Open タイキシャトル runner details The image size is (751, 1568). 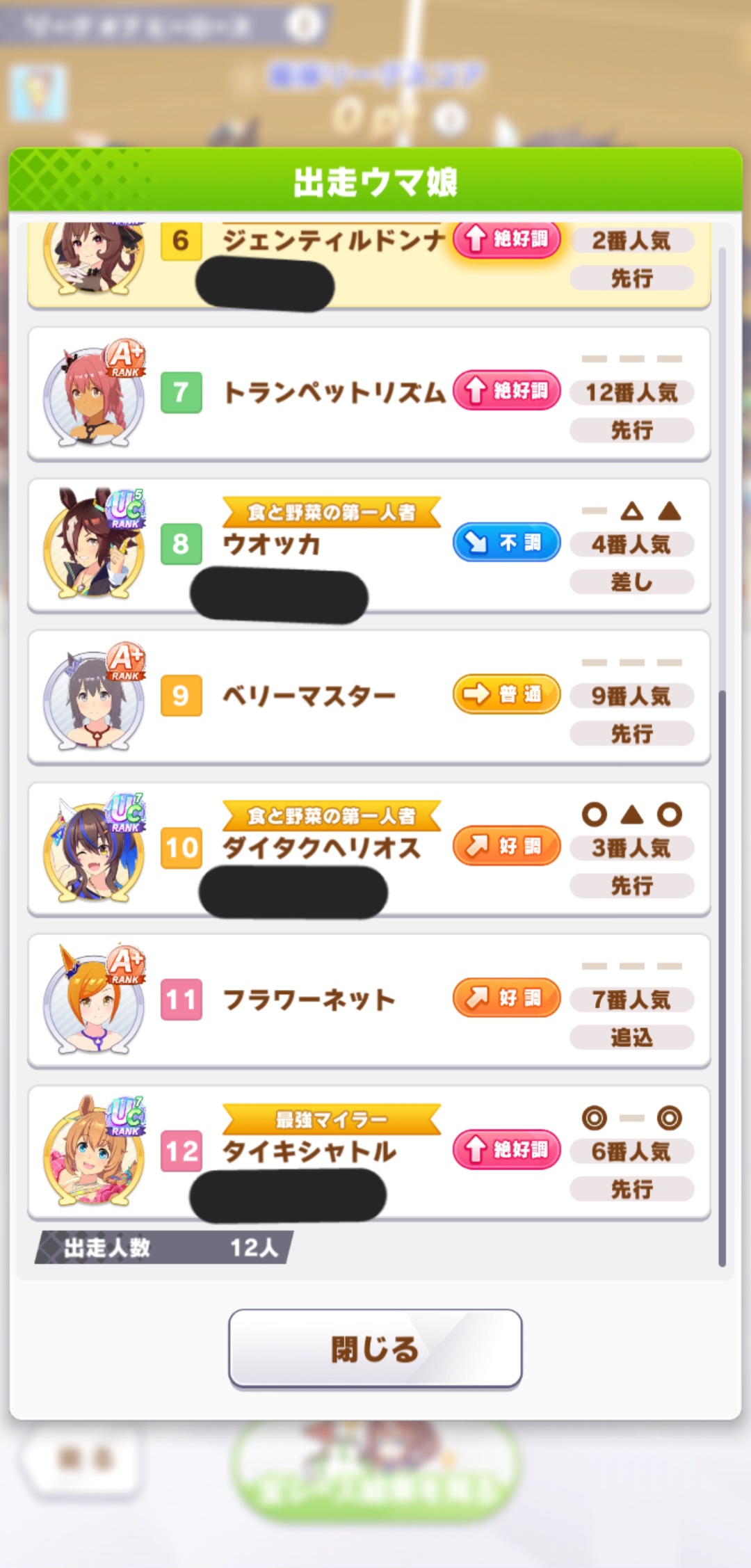[369, 1152]
